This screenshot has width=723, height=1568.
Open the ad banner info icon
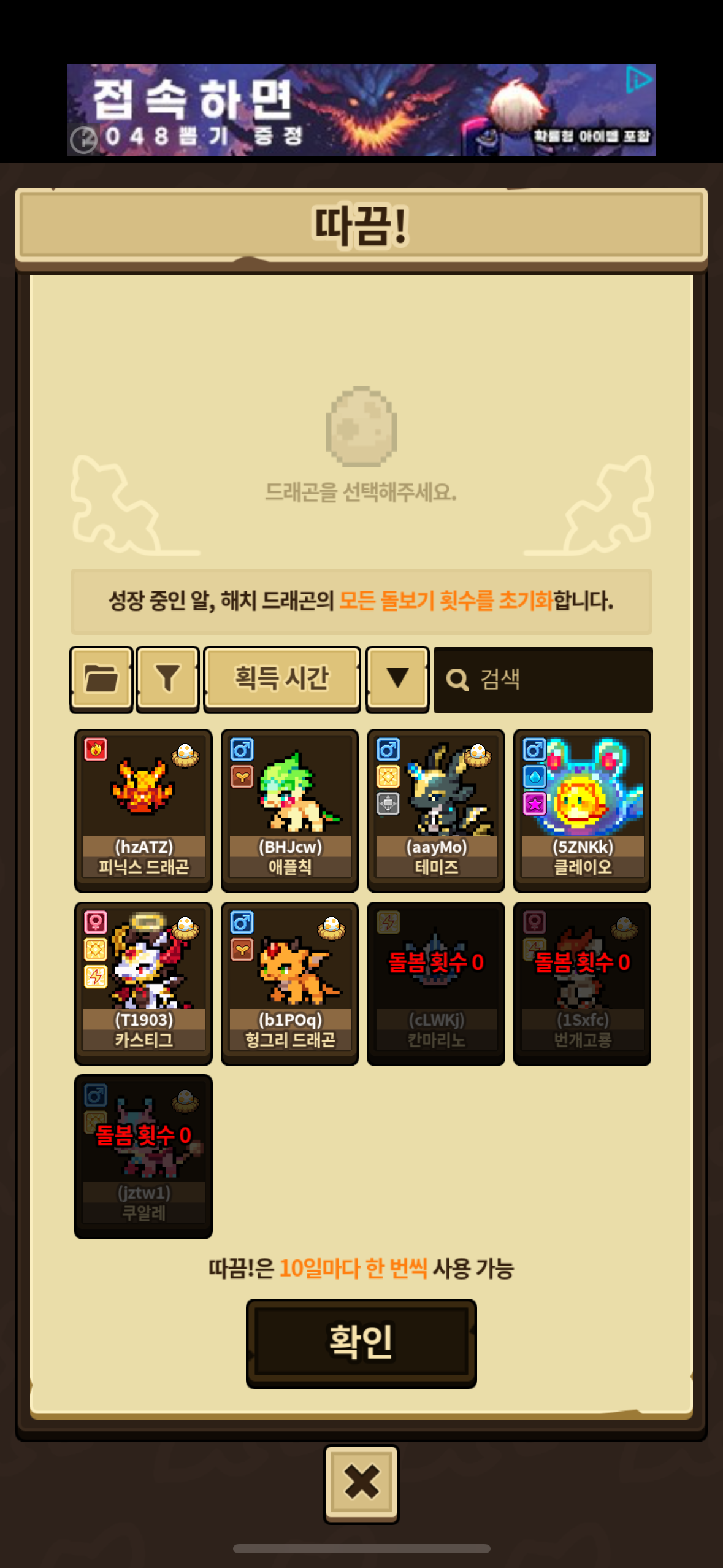point(638,80)
